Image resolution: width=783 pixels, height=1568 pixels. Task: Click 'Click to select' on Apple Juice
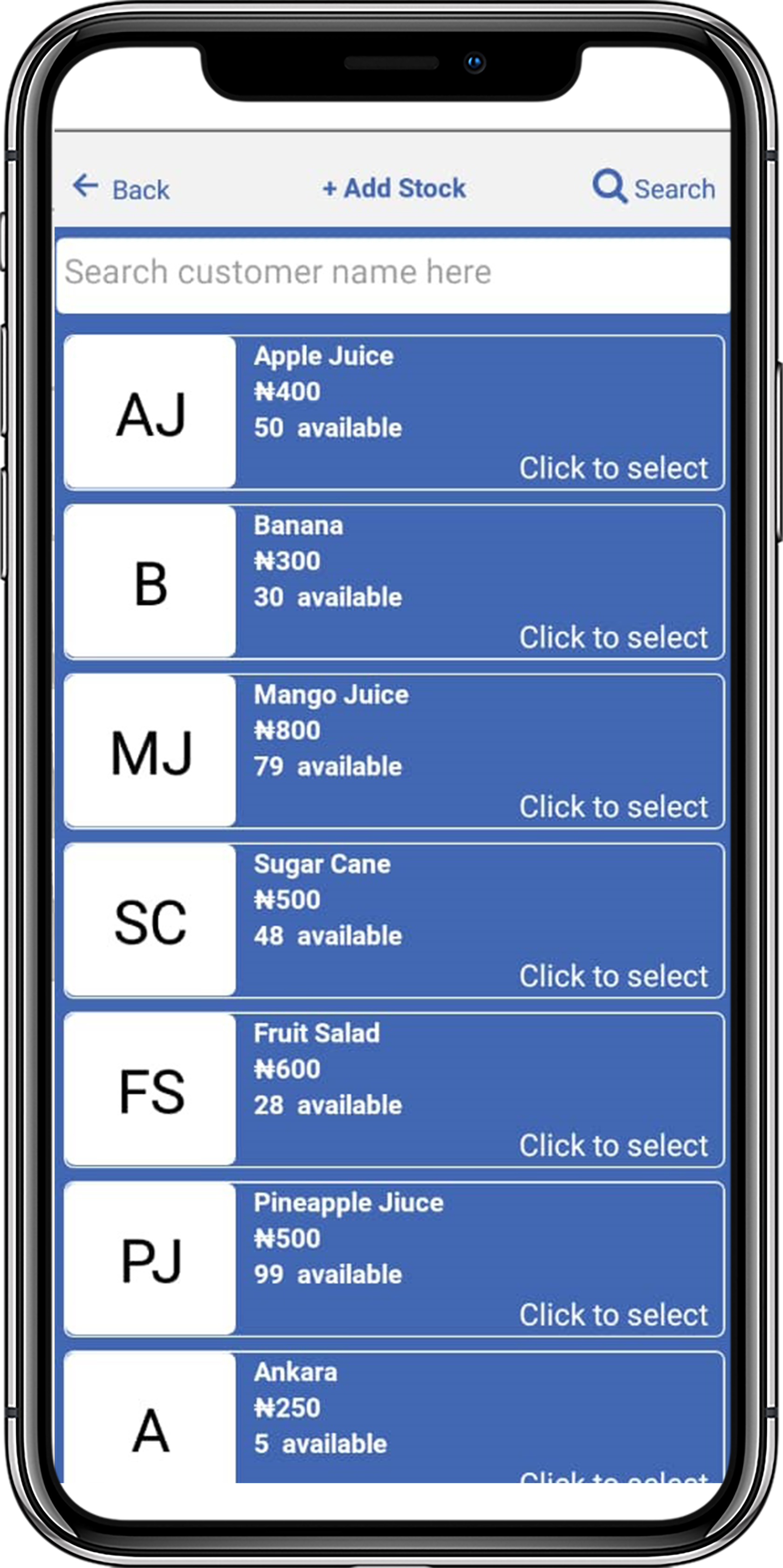tap(614, 468)
